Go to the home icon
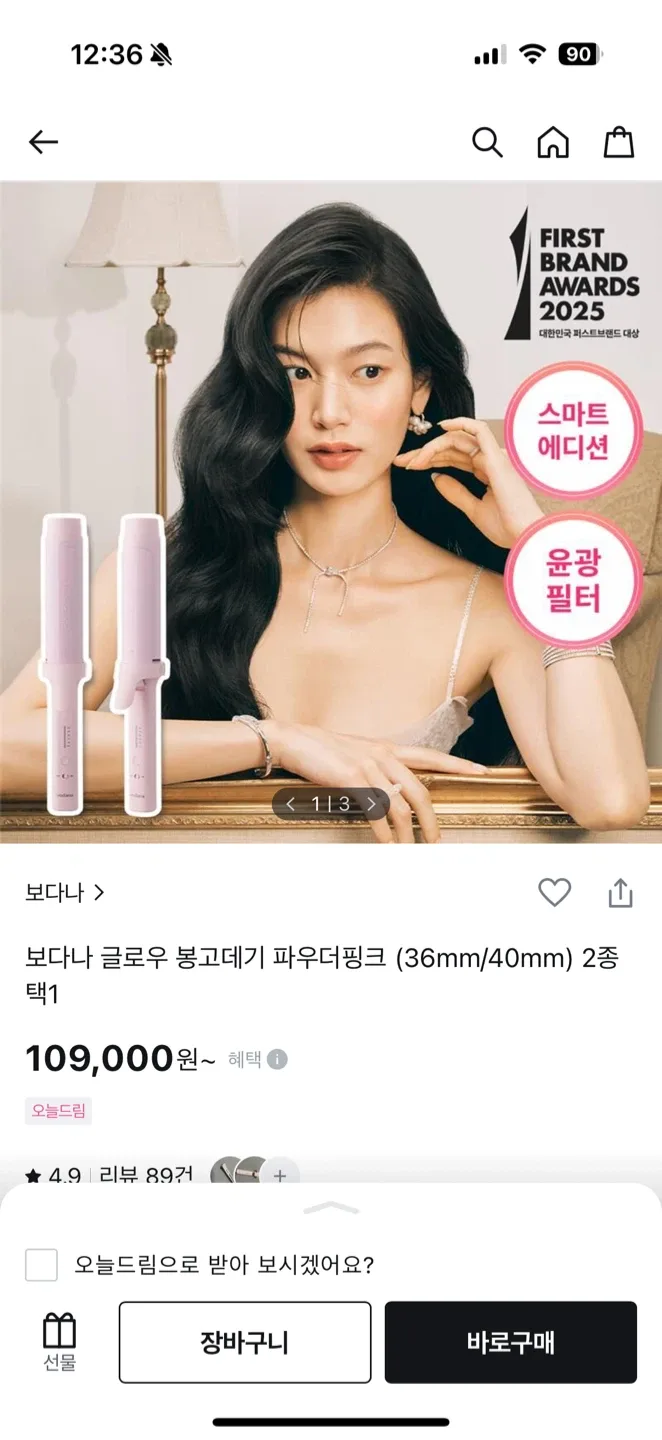The width and height of the screenshot is (662, 1440). tap(553, 143)
